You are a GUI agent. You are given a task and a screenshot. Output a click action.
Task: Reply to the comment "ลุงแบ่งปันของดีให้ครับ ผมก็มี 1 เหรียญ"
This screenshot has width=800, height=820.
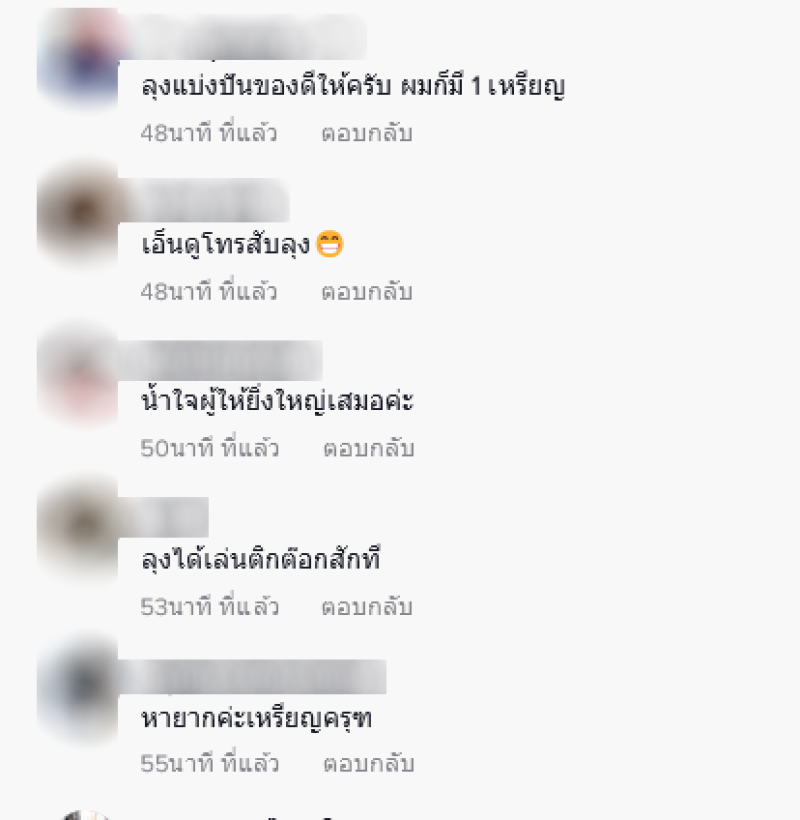366,133
